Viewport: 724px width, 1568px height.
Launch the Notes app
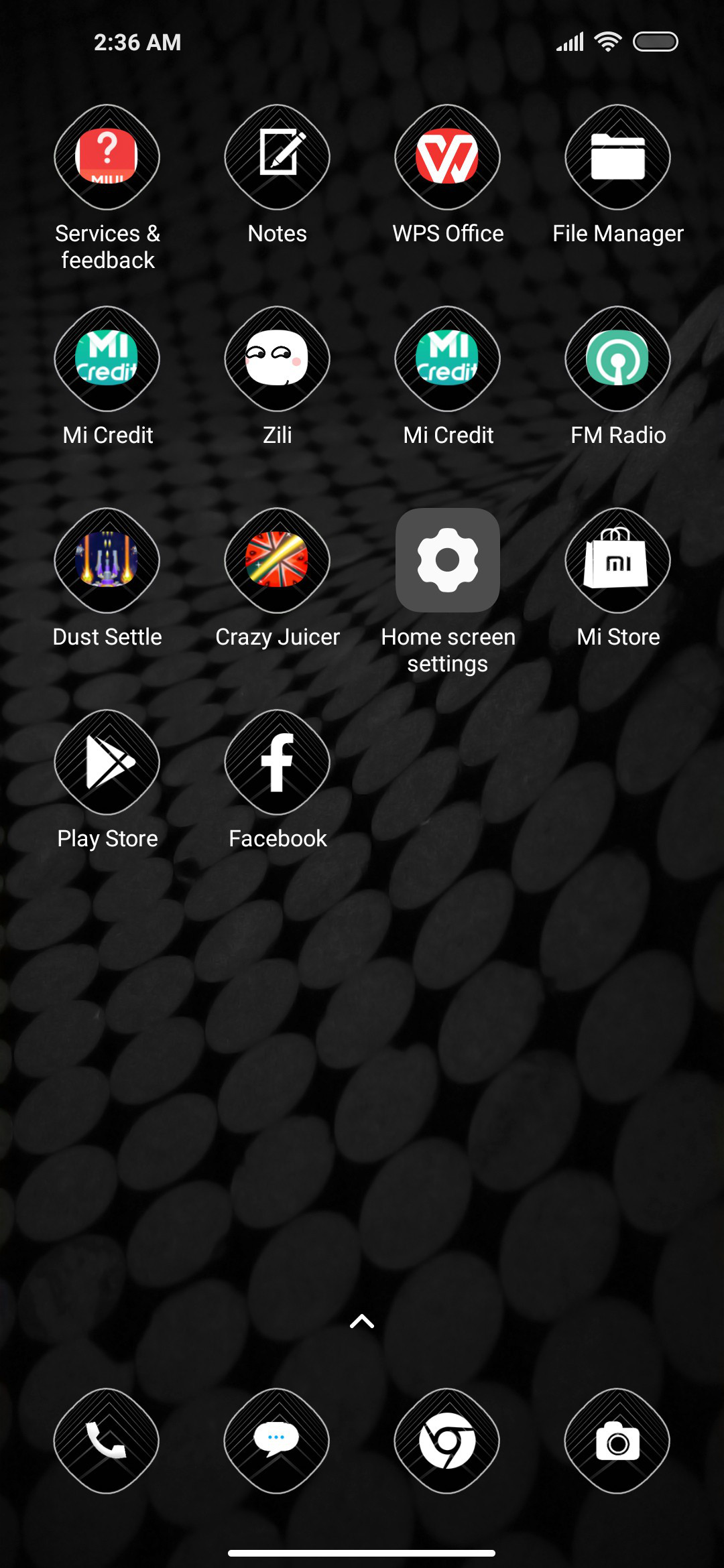point(278,157)
